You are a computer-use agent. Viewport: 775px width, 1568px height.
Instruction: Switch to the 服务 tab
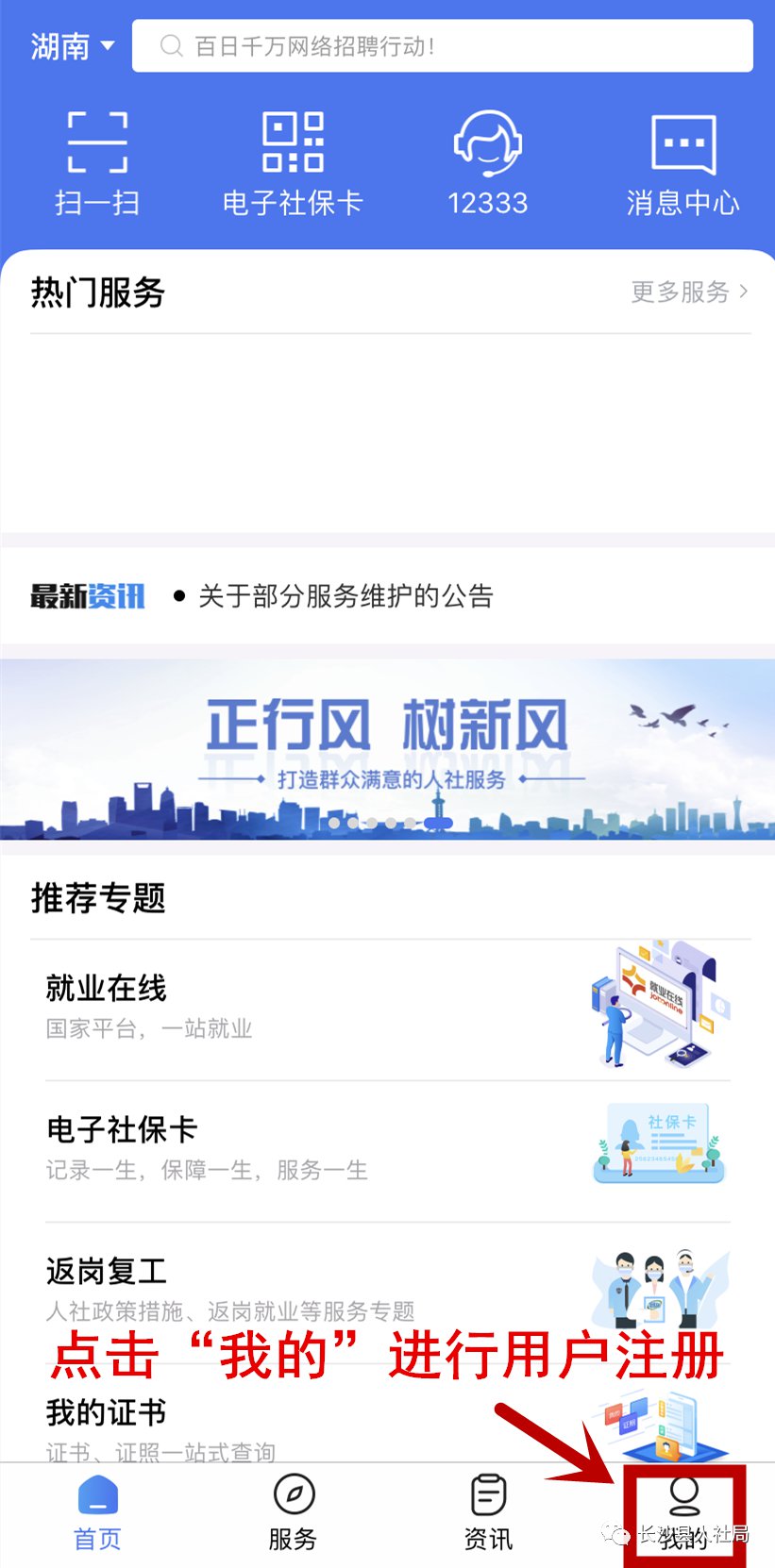[x=293, y=1514]
